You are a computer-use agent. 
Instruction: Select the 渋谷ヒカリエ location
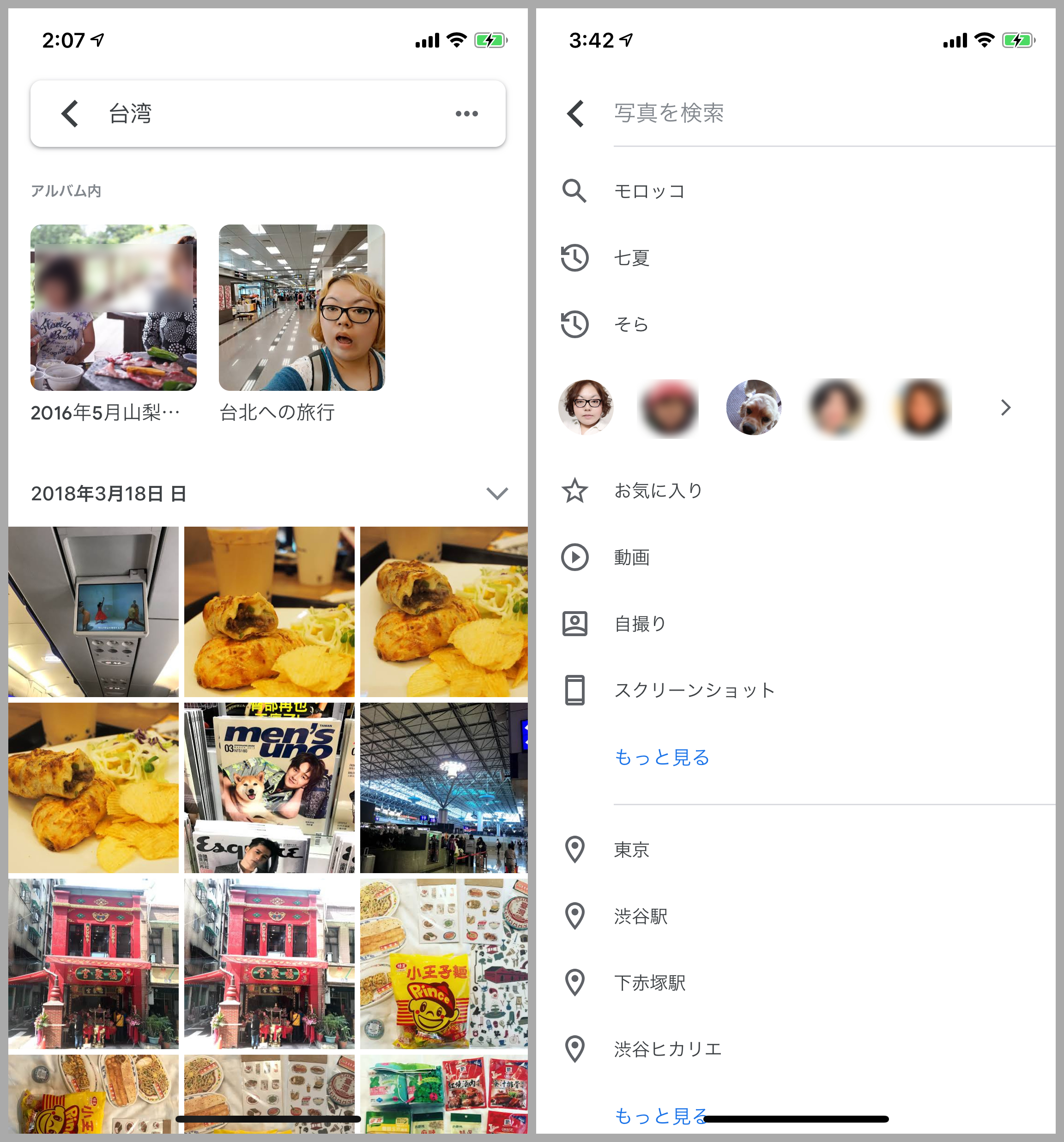coord(667,1049)
